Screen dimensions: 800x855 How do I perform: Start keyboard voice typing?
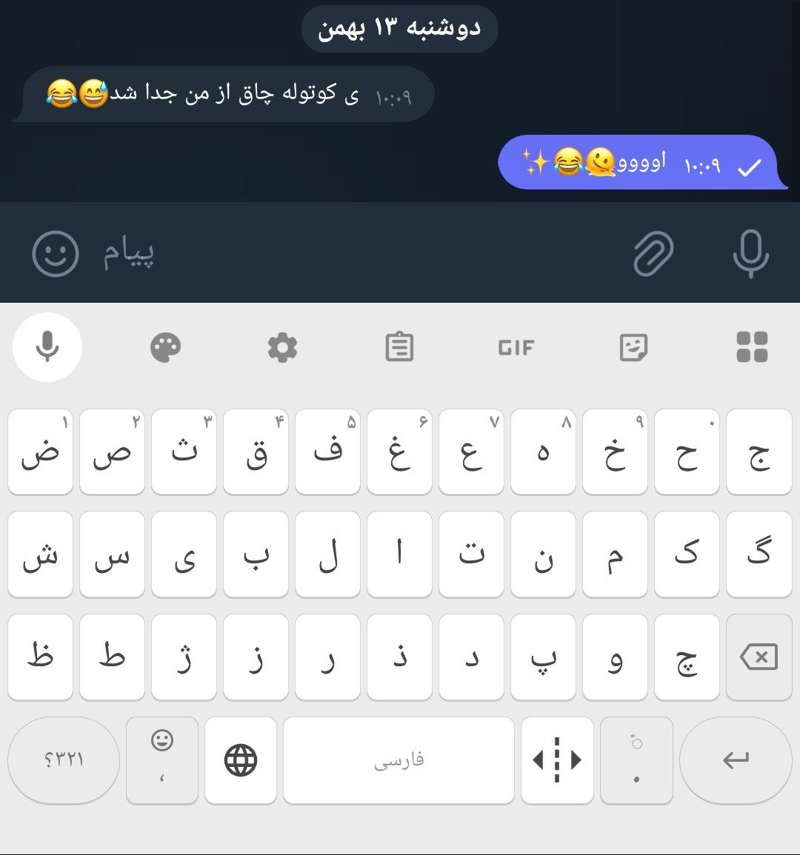click(47, 347)
